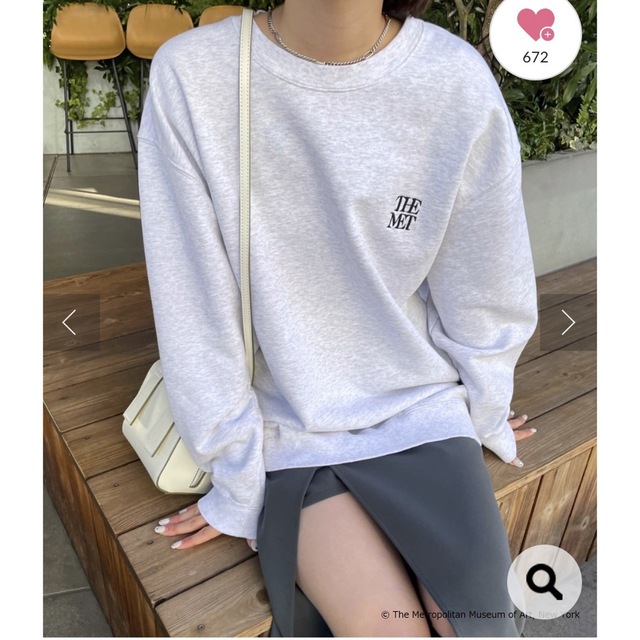This screenshot has width=640, height=640.
Task: Show the next product image
Action: [568, 322]
